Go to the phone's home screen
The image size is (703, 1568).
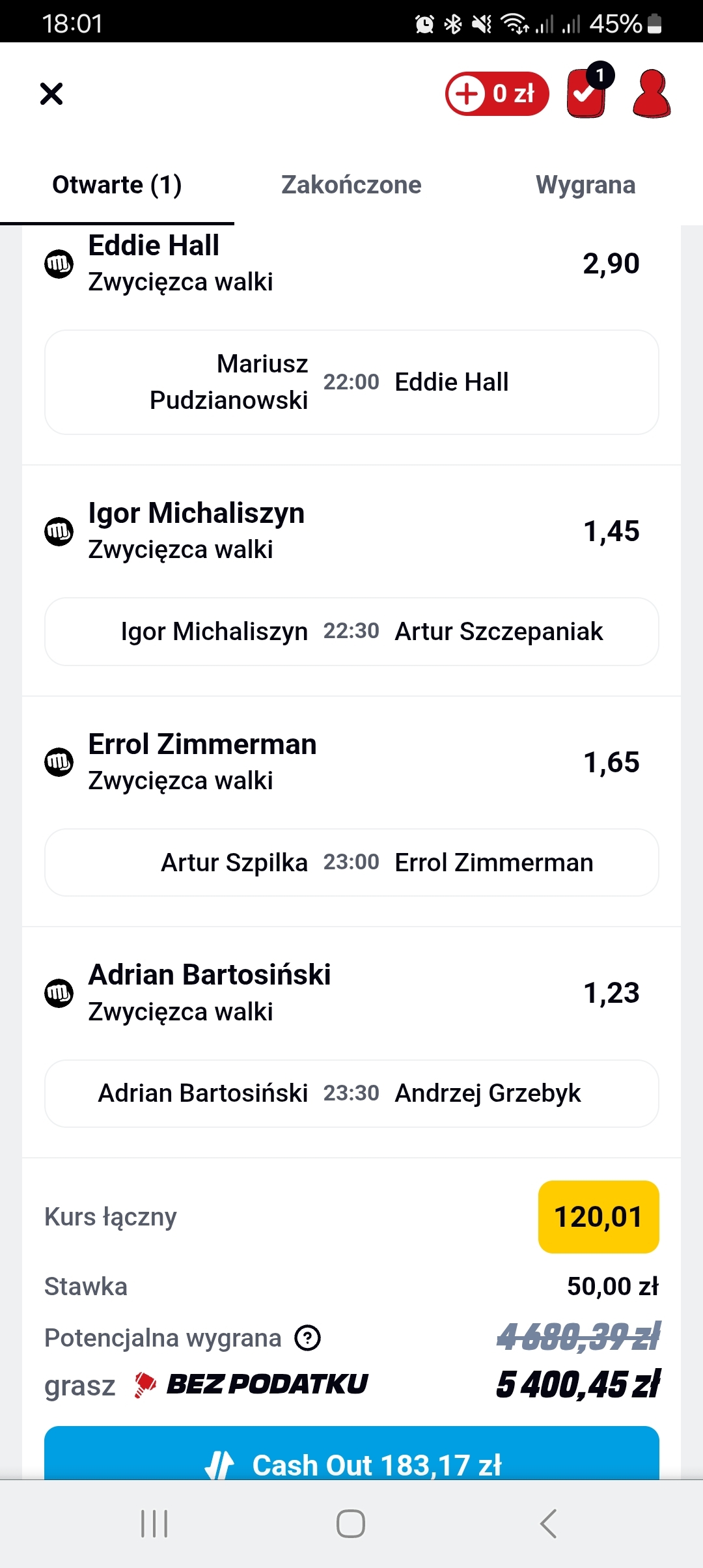click(351, 1524)
